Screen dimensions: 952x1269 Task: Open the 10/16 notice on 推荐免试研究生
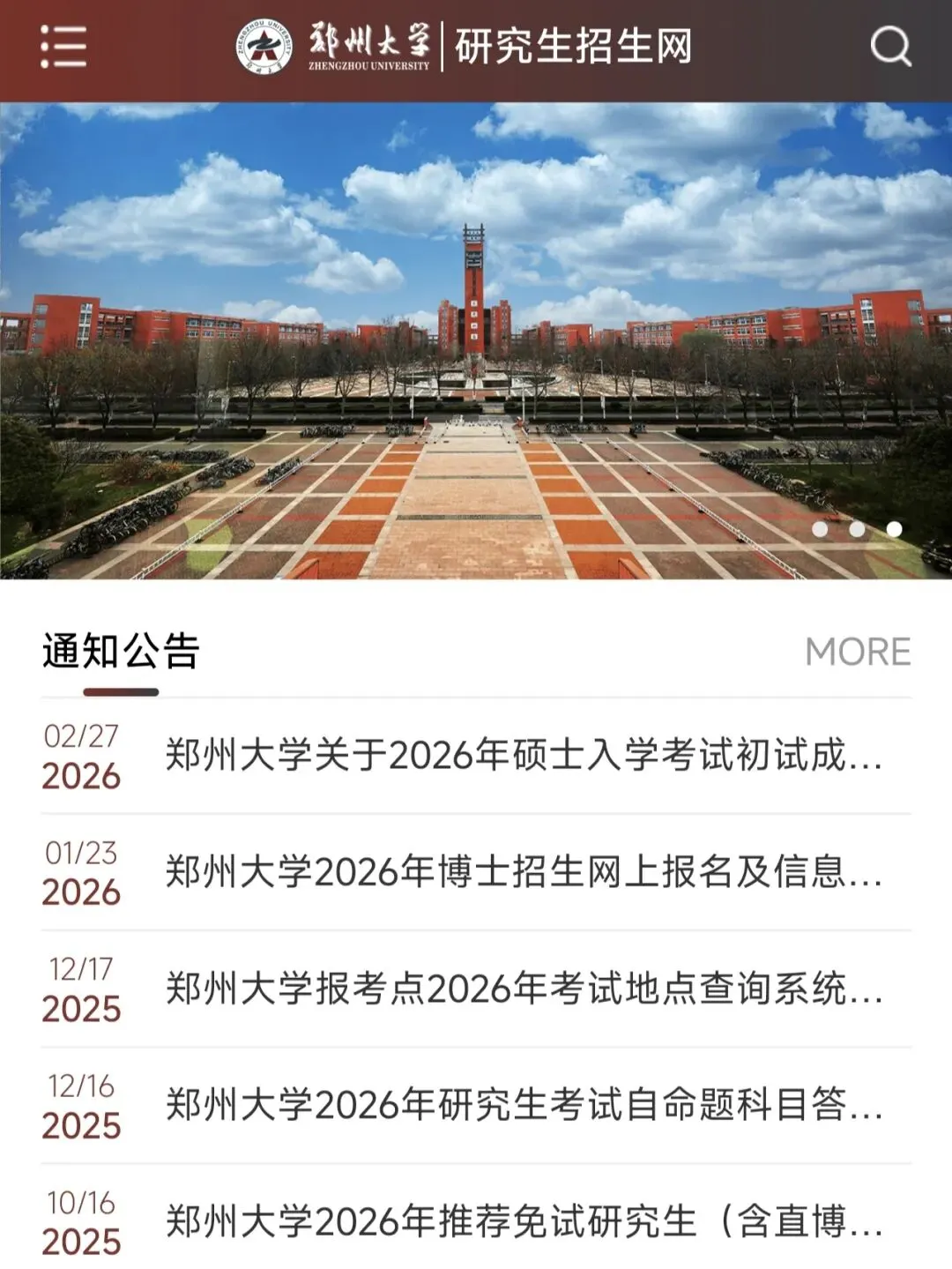524,1221
